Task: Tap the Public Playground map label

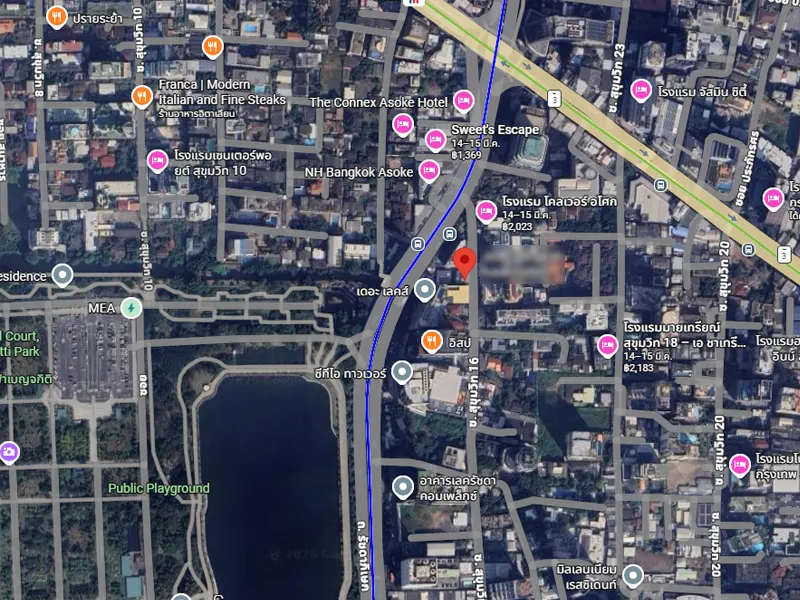Action: [159, 488]
